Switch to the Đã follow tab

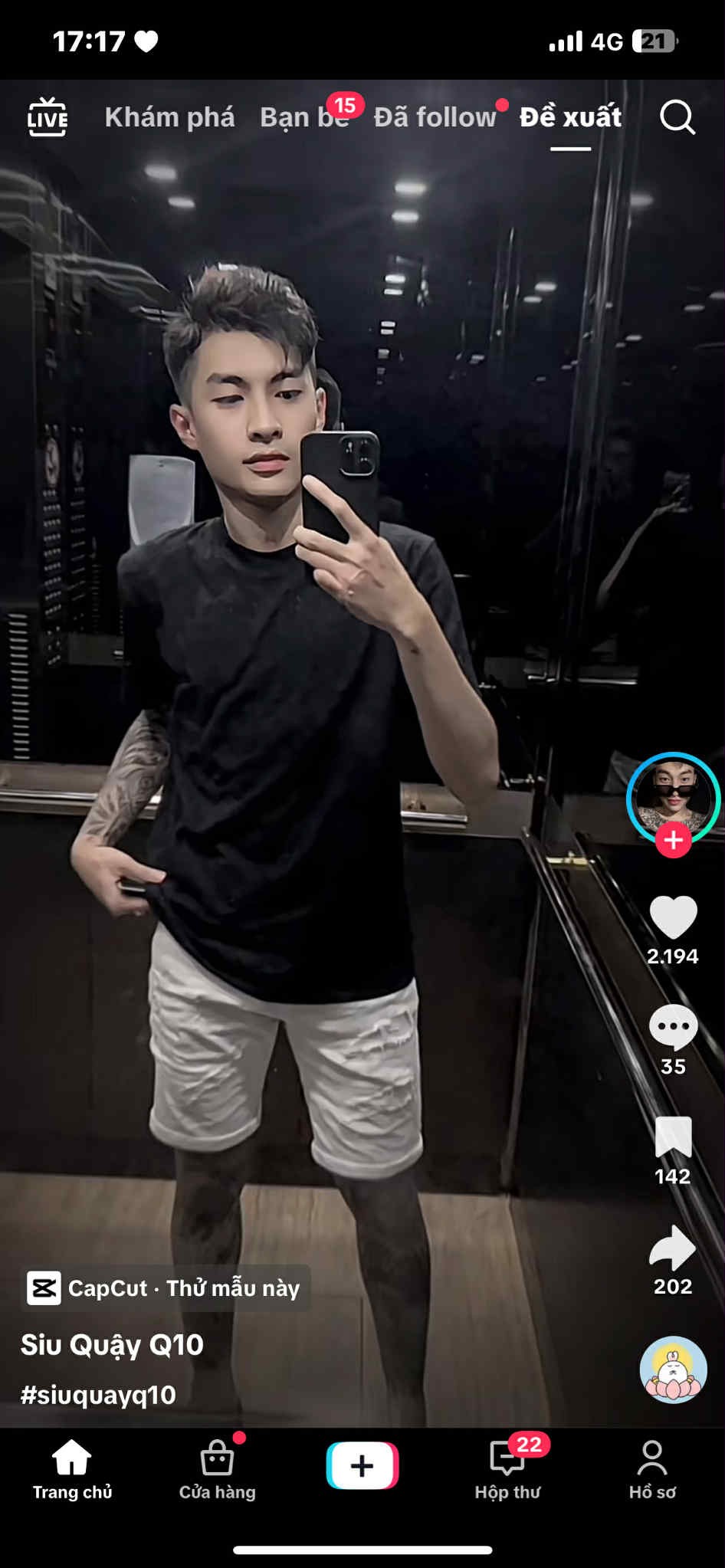435,117
